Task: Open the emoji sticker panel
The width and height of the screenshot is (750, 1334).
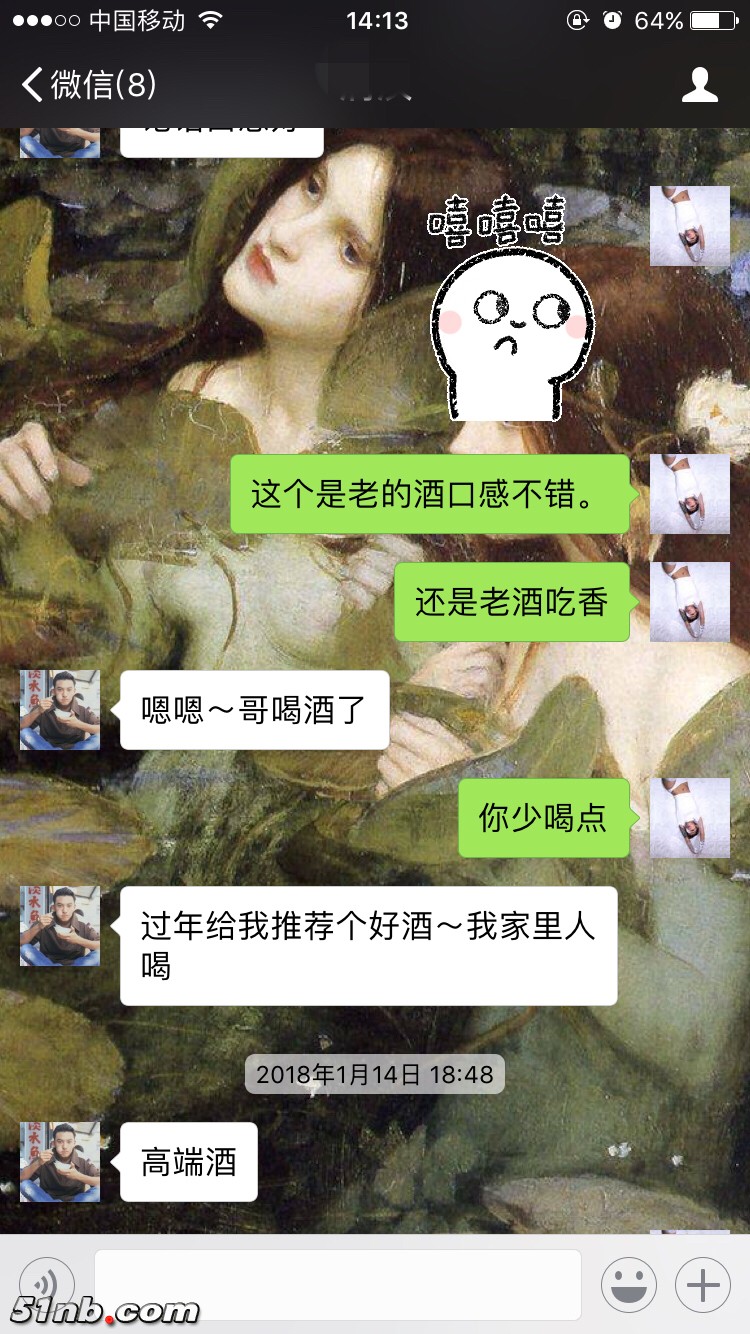Action: (628, 1284)
